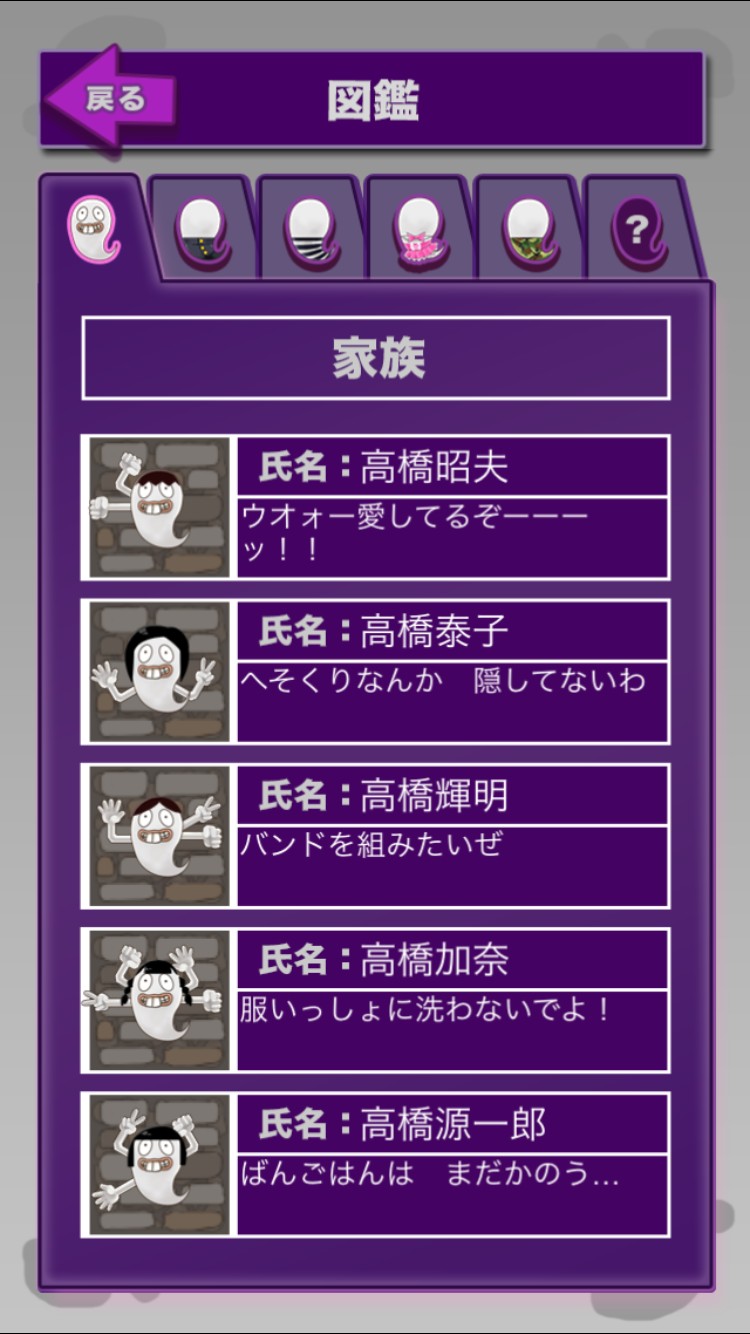View the 高橋輝明 ghost entry
Image resolution: width=750 pixels, height=1334 pixels.
(375, 836)
